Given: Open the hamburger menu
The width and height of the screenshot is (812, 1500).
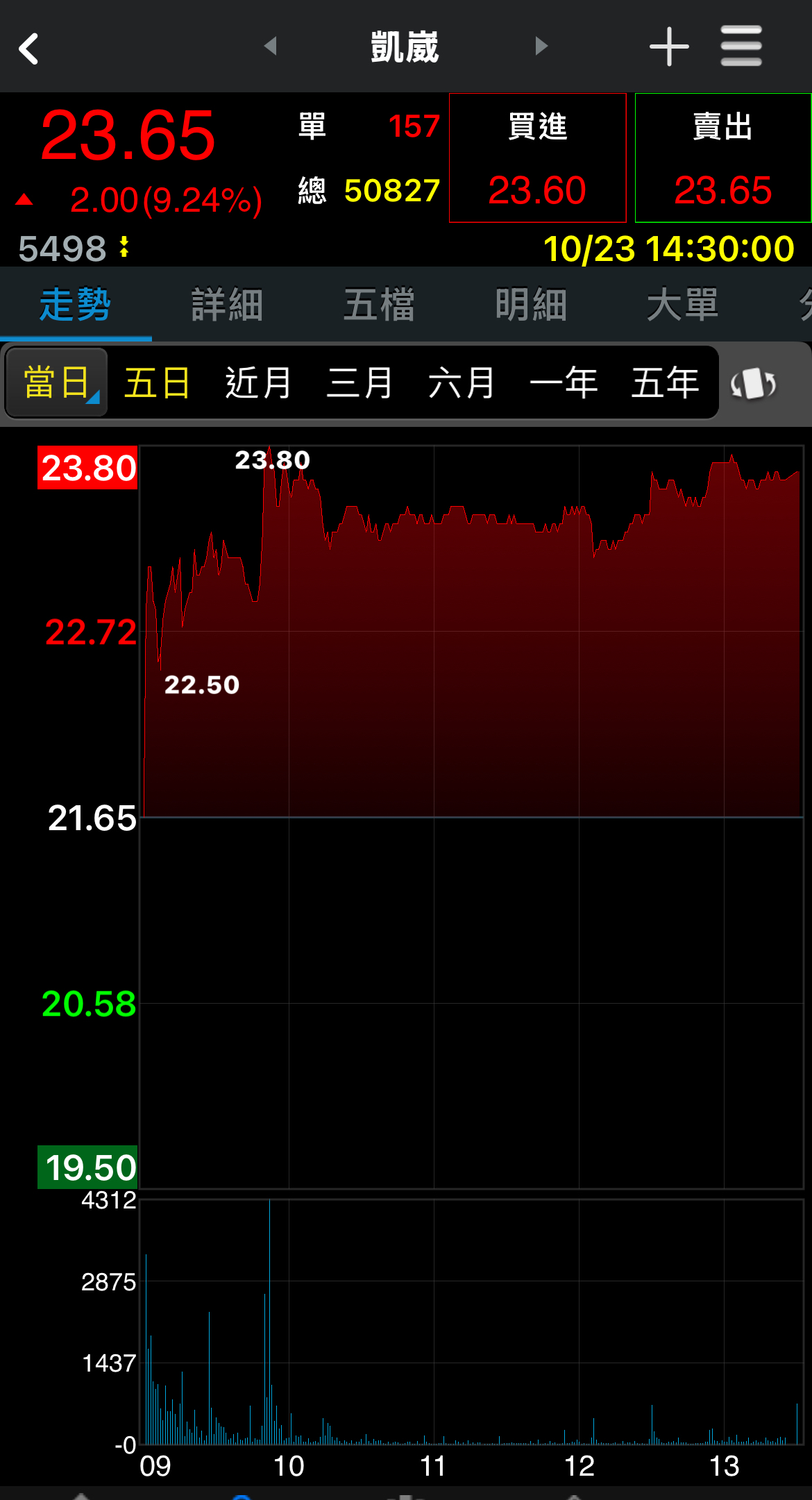Looking at the screenshot, I should click(741, 47).
